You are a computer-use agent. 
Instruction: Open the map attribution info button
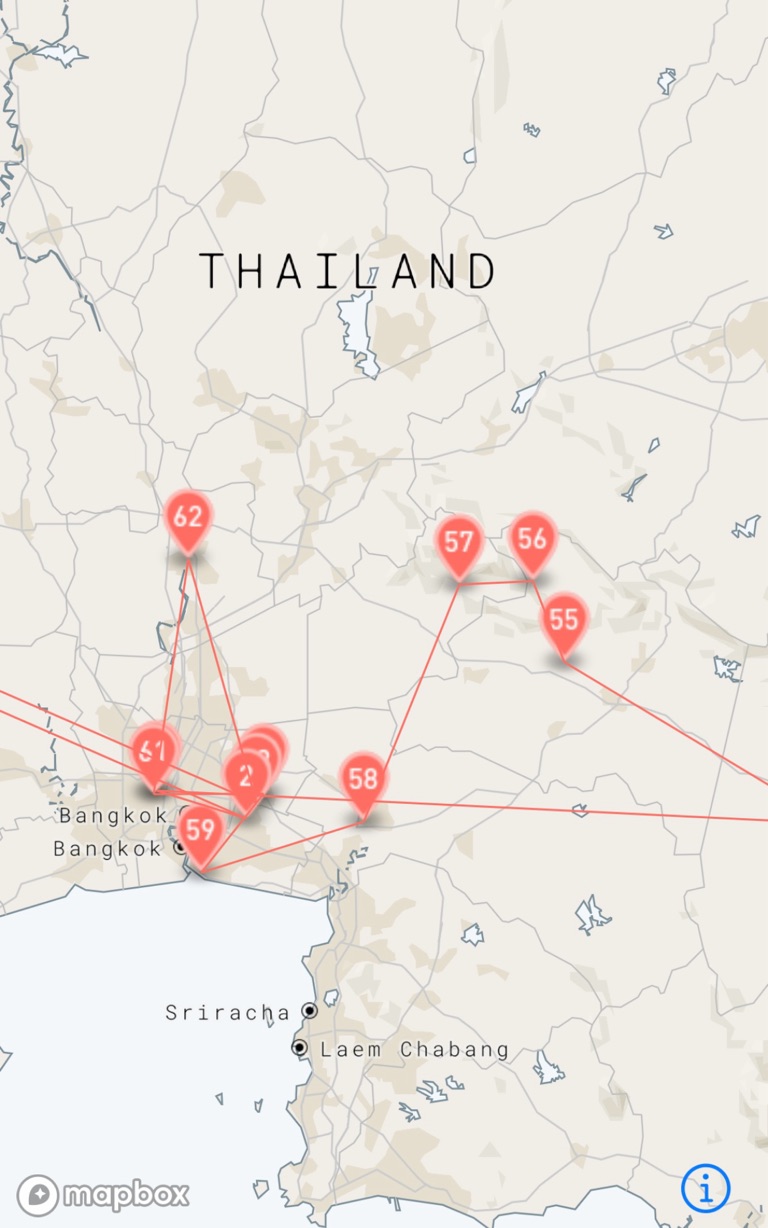(x=705, y=1188)
